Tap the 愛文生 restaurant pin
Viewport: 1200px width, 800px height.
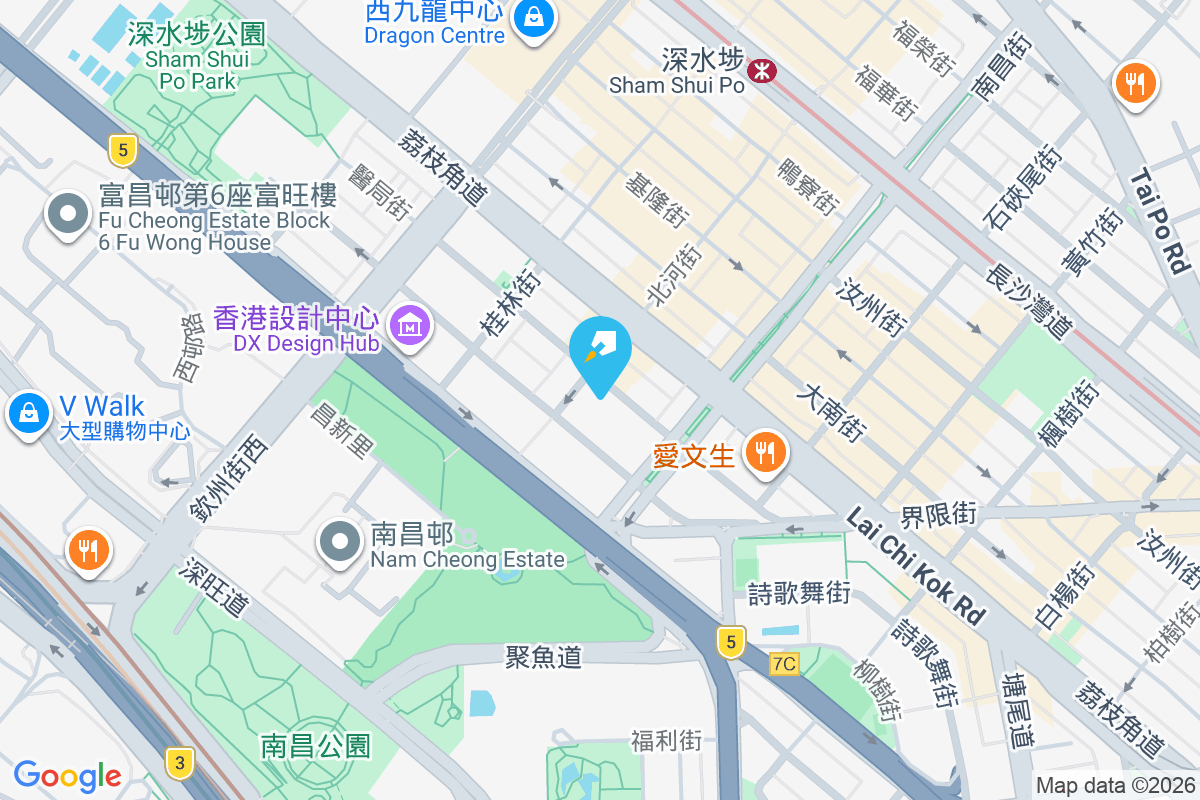[x=765, y=453]
